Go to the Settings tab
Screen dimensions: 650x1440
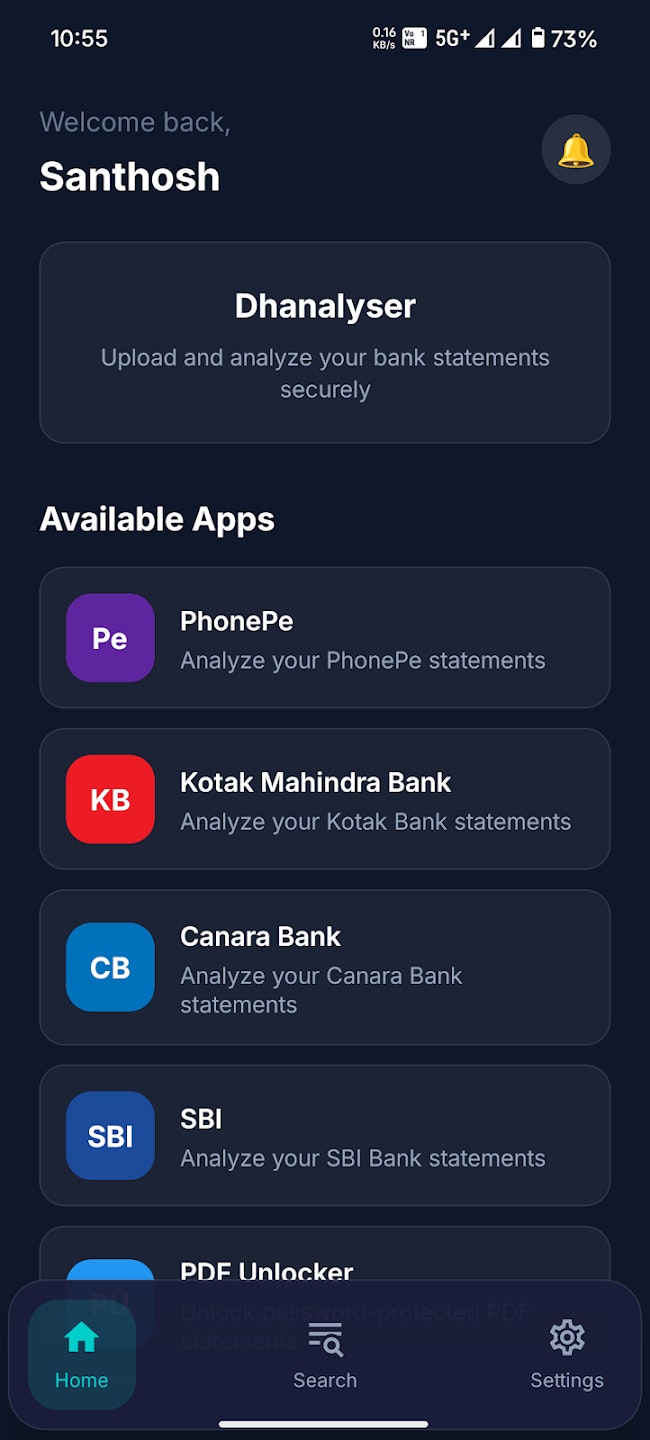pos(566,1355)
